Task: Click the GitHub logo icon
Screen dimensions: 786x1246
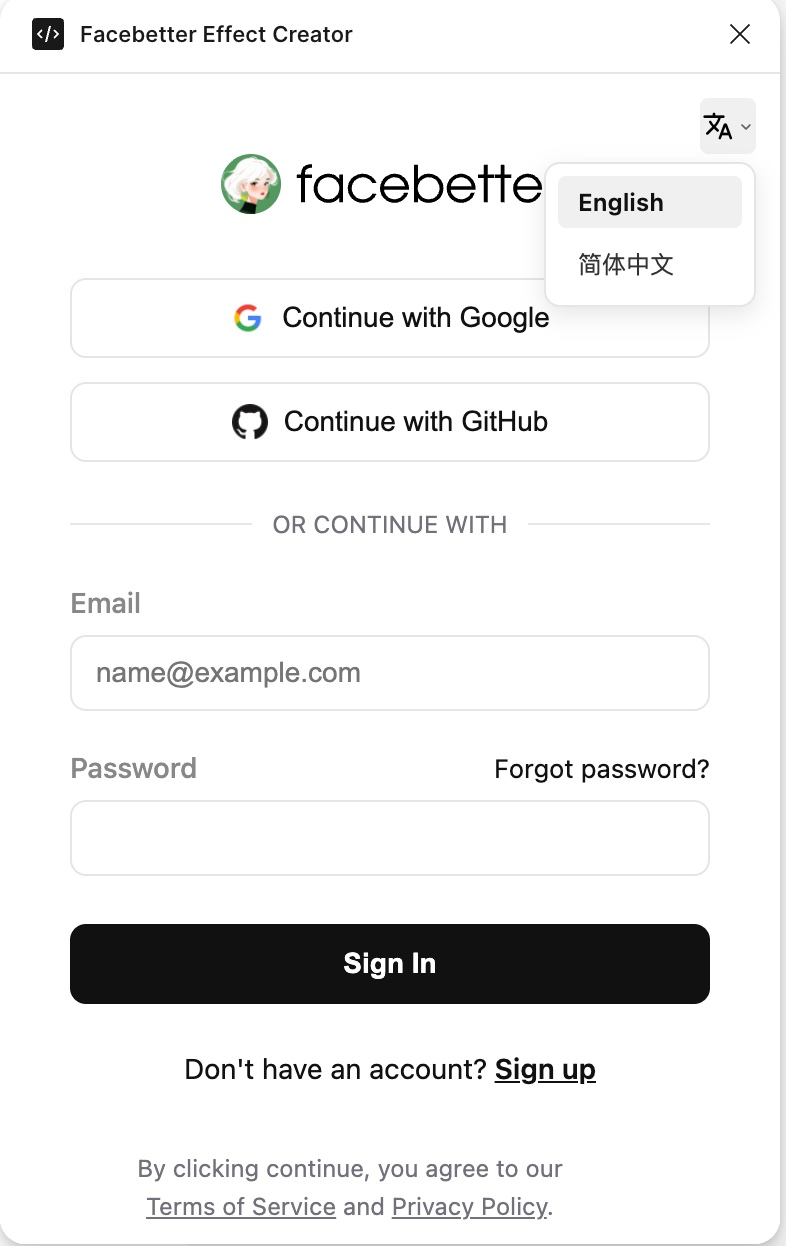Action: coord(250,421)
